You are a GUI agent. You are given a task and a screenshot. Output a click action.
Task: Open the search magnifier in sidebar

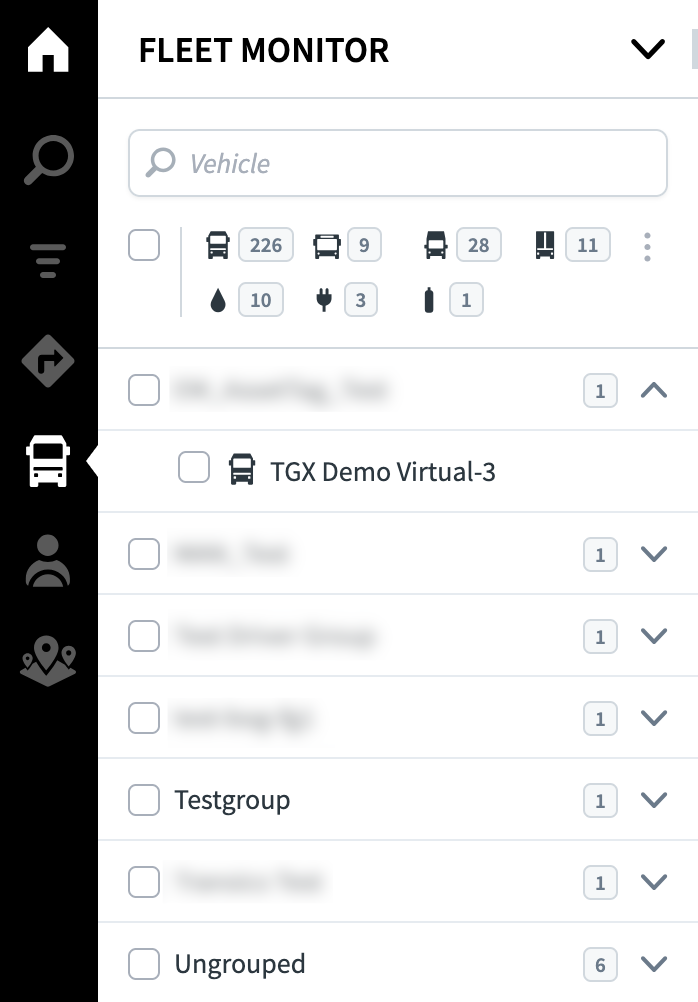tap(48, 160)
